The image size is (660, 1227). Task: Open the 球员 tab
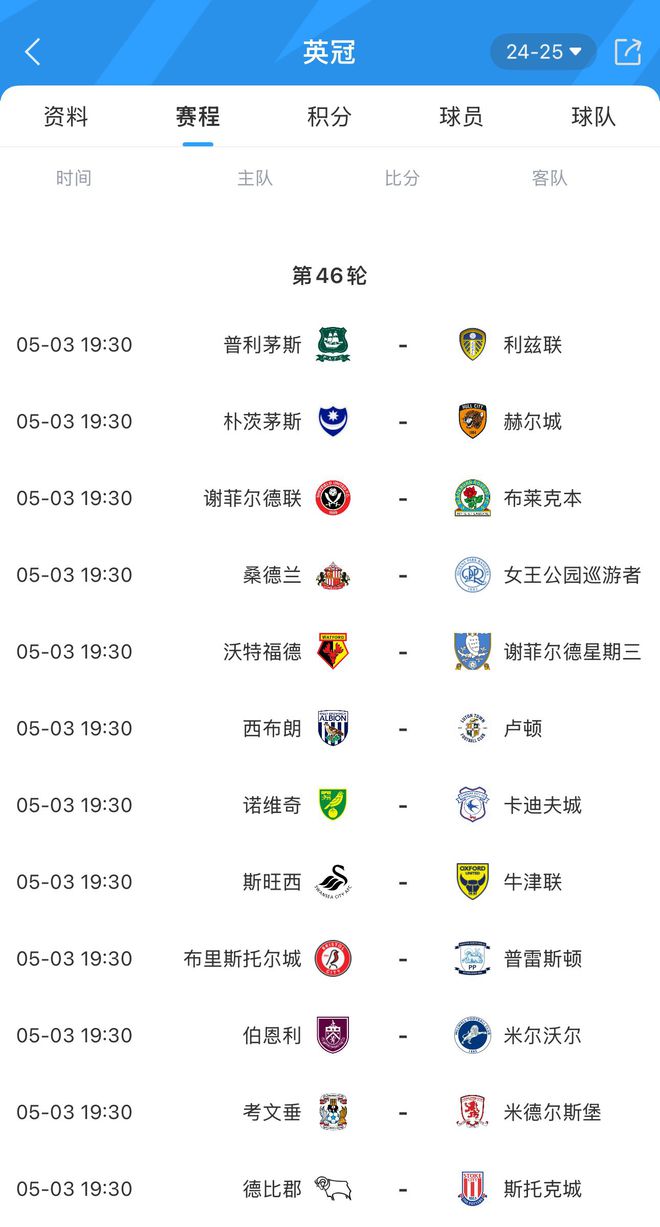tap(461, 117)
